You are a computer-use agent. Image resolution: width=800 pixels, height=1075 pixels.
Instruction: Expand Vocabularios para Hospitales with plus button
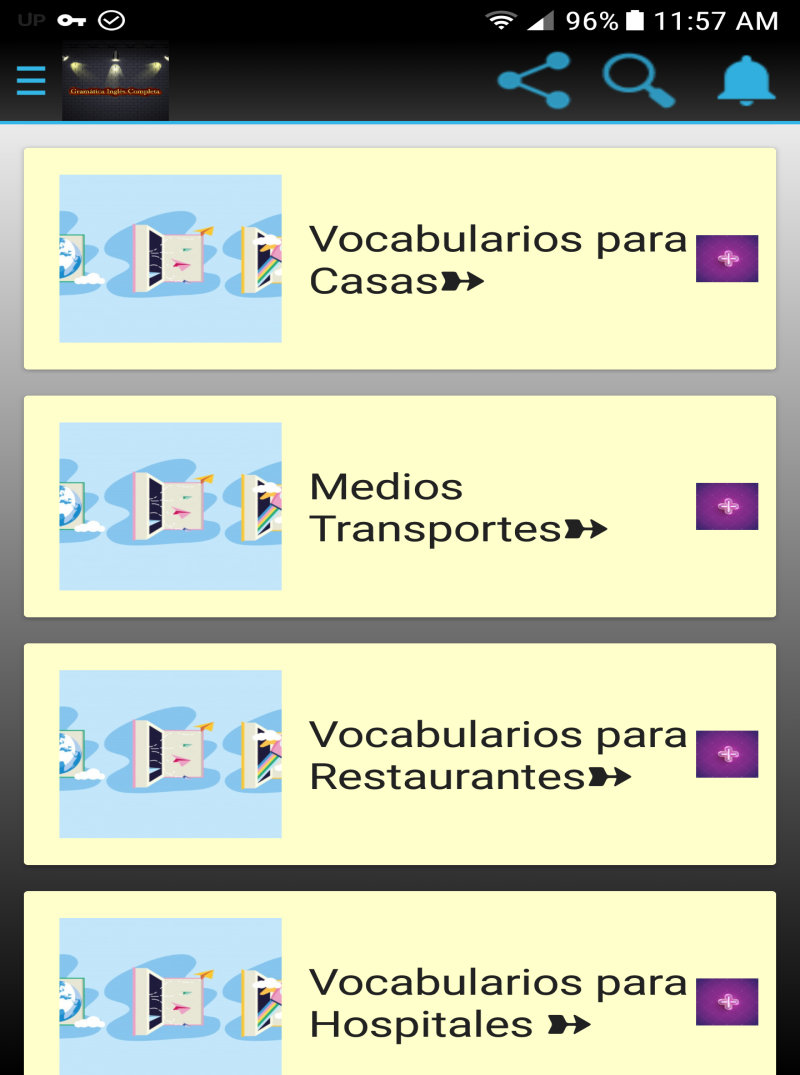tap(727, 1002)
